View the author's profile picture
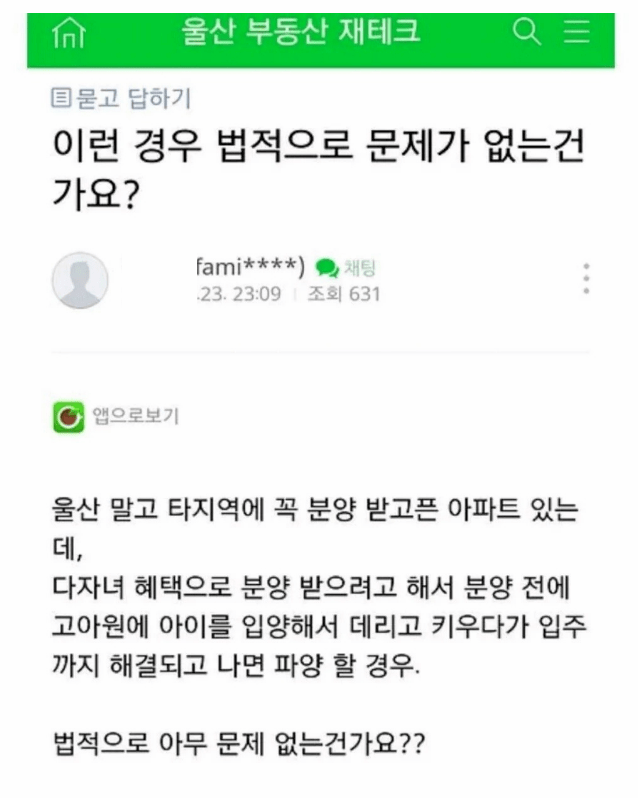This screenshot has width=638, height=798. pos(80,280)
